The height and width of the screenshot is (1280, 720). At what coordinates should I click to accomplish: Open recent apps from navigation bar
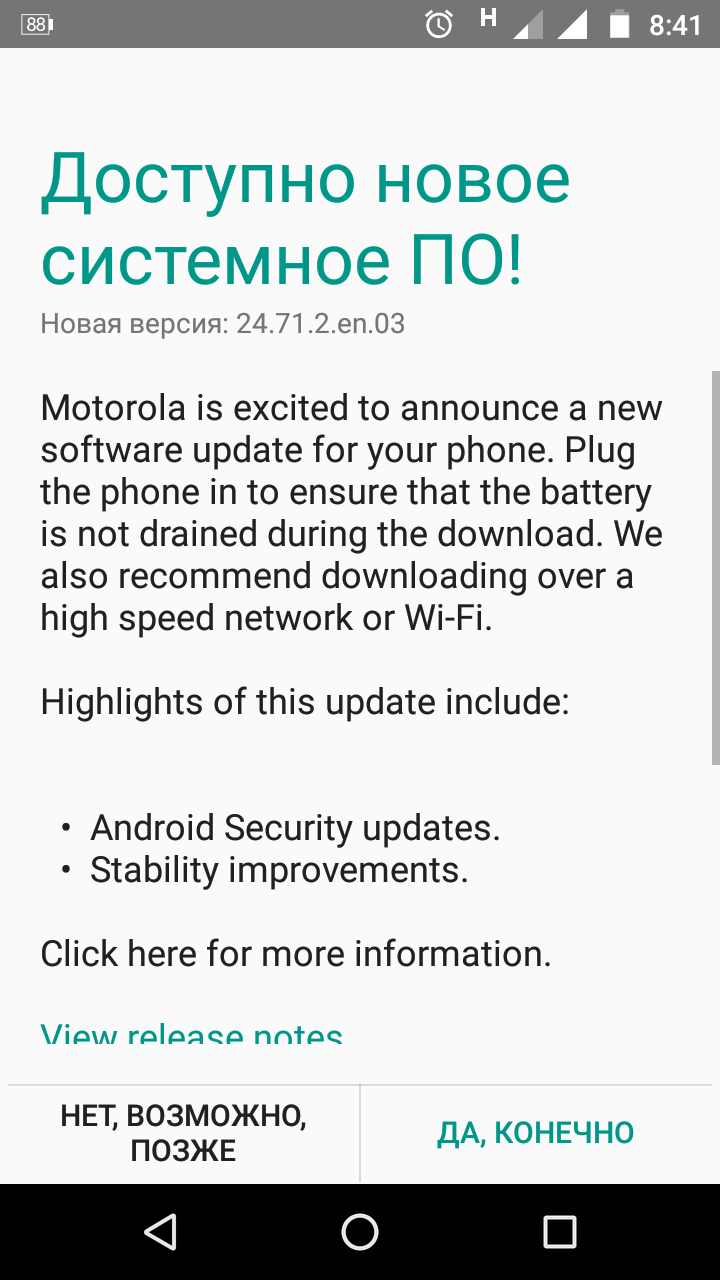tap(560, 1231)
